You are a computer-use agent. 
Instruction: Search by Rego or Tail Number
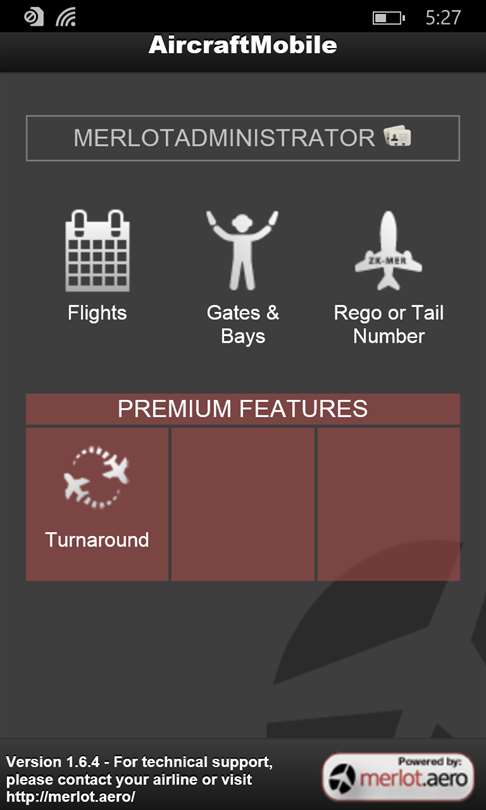click(388, 277)
